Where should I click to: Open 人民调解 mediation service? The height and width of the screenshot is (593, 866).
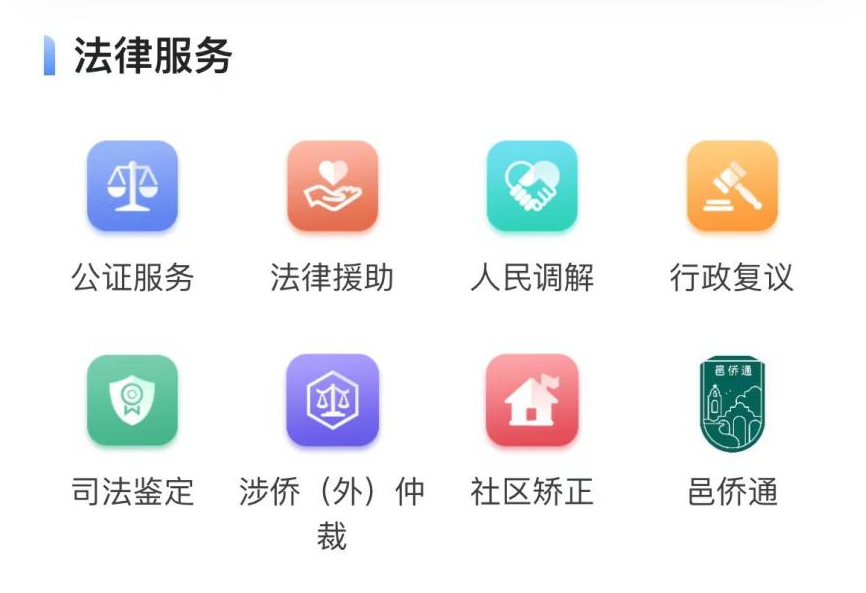(532, 187)
